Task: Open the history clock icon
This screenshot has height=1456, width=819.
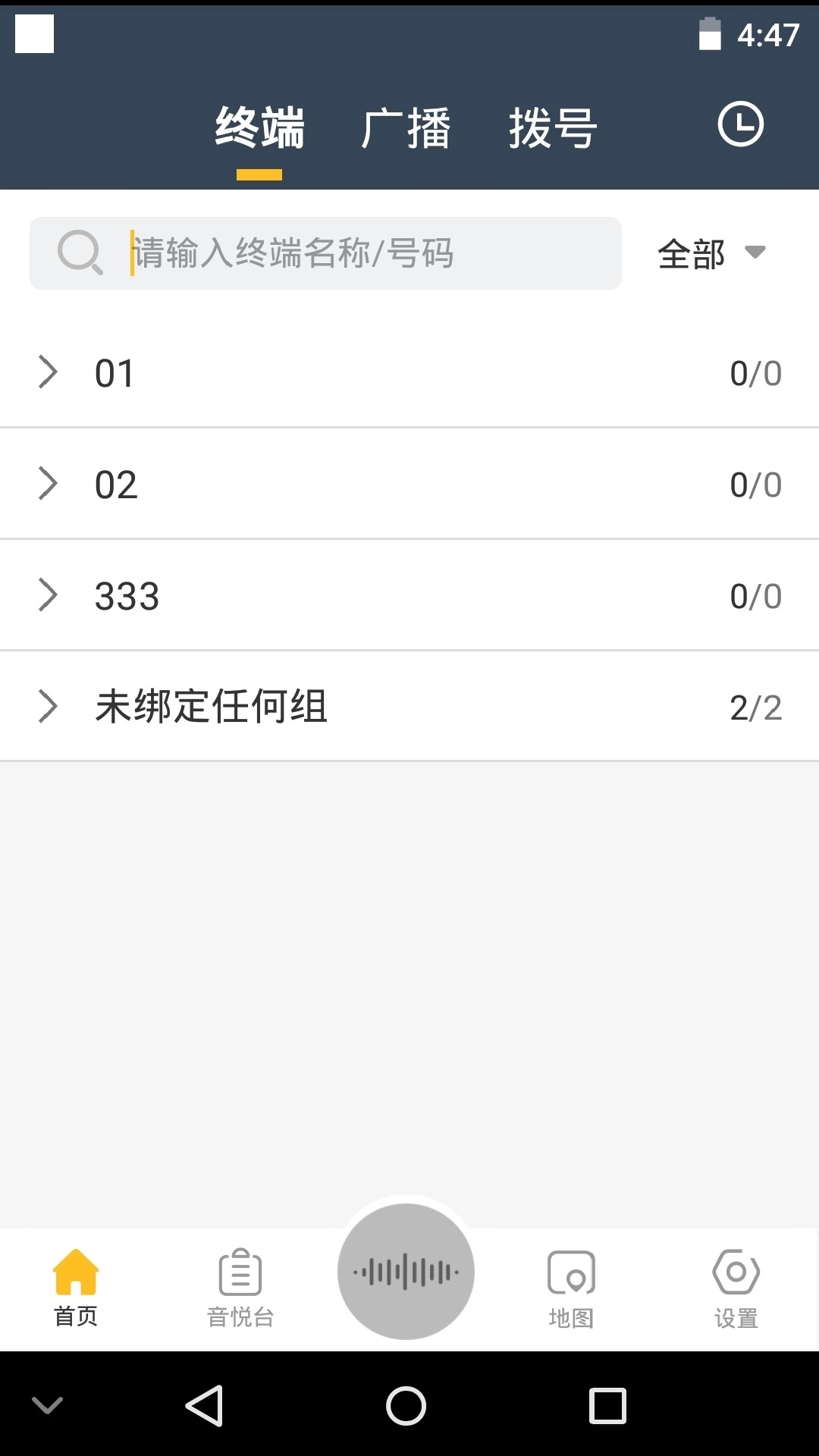Action: pyautogui.click(x=740, y=124)
